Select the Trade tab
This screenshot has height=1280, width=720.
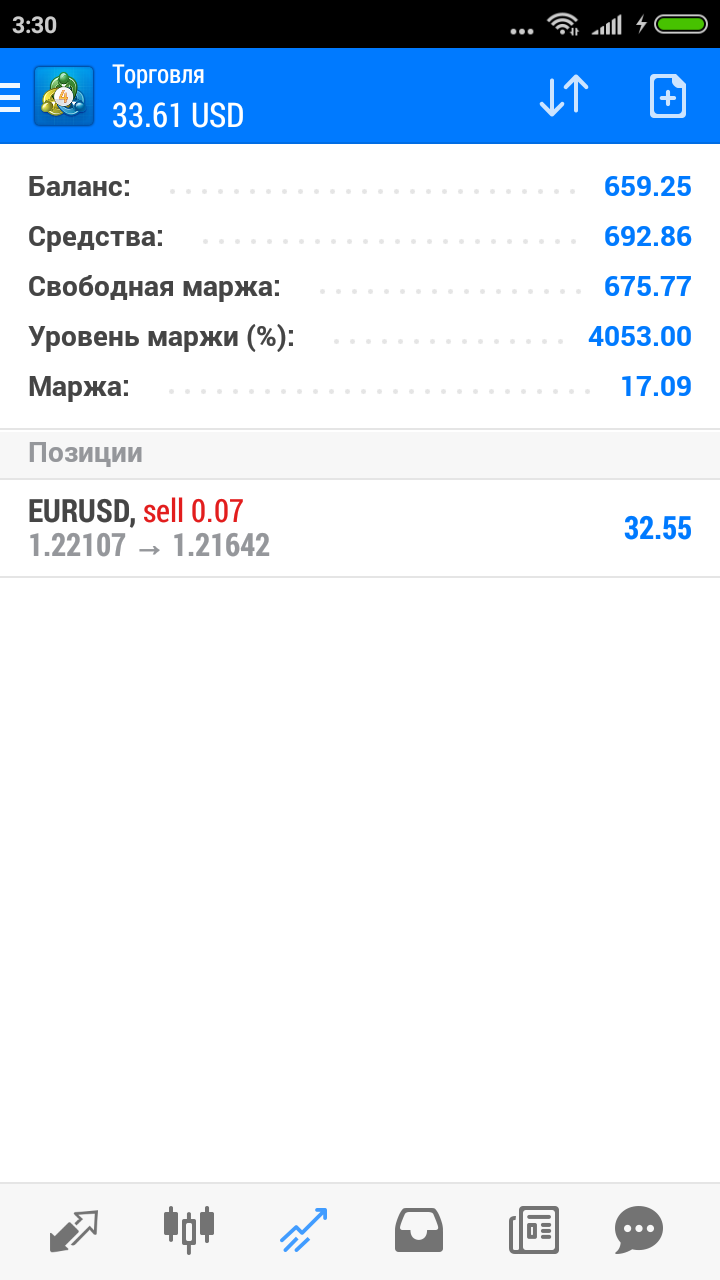coord(303,1230)
